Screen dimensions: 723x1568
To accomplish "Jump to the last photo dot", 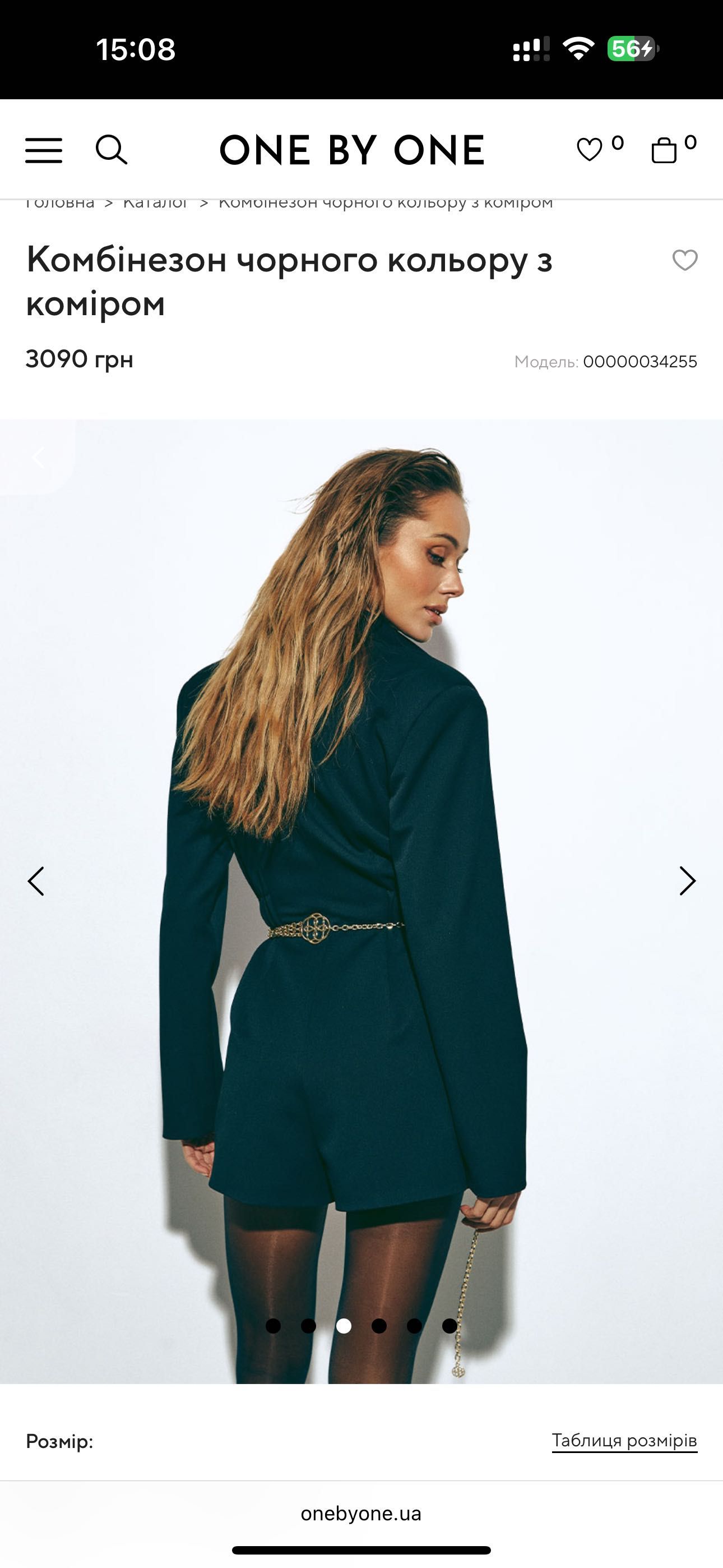I will tap(449, 1326).
